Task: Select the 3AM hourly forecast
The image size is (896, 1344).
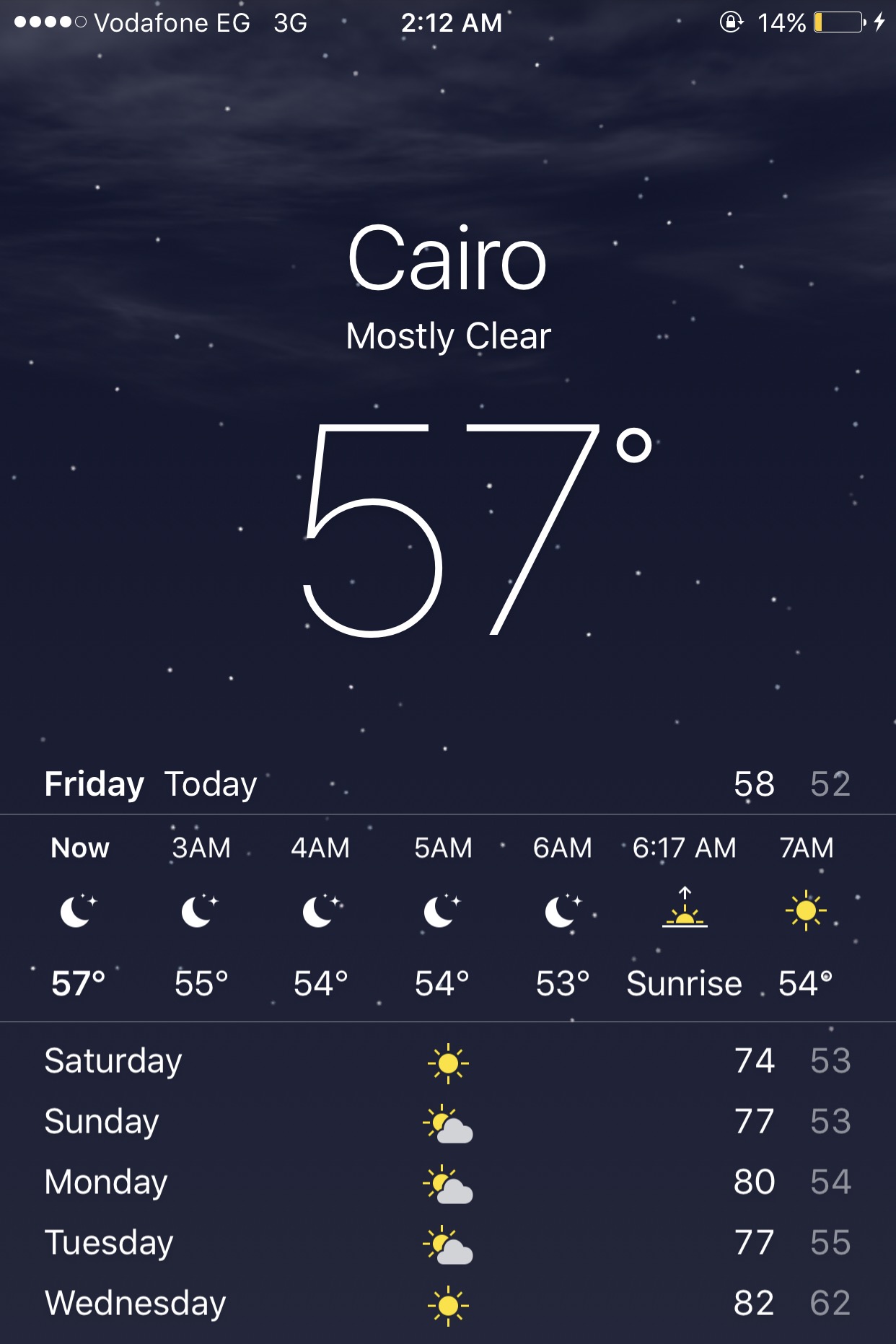Action: pos(201,915)
